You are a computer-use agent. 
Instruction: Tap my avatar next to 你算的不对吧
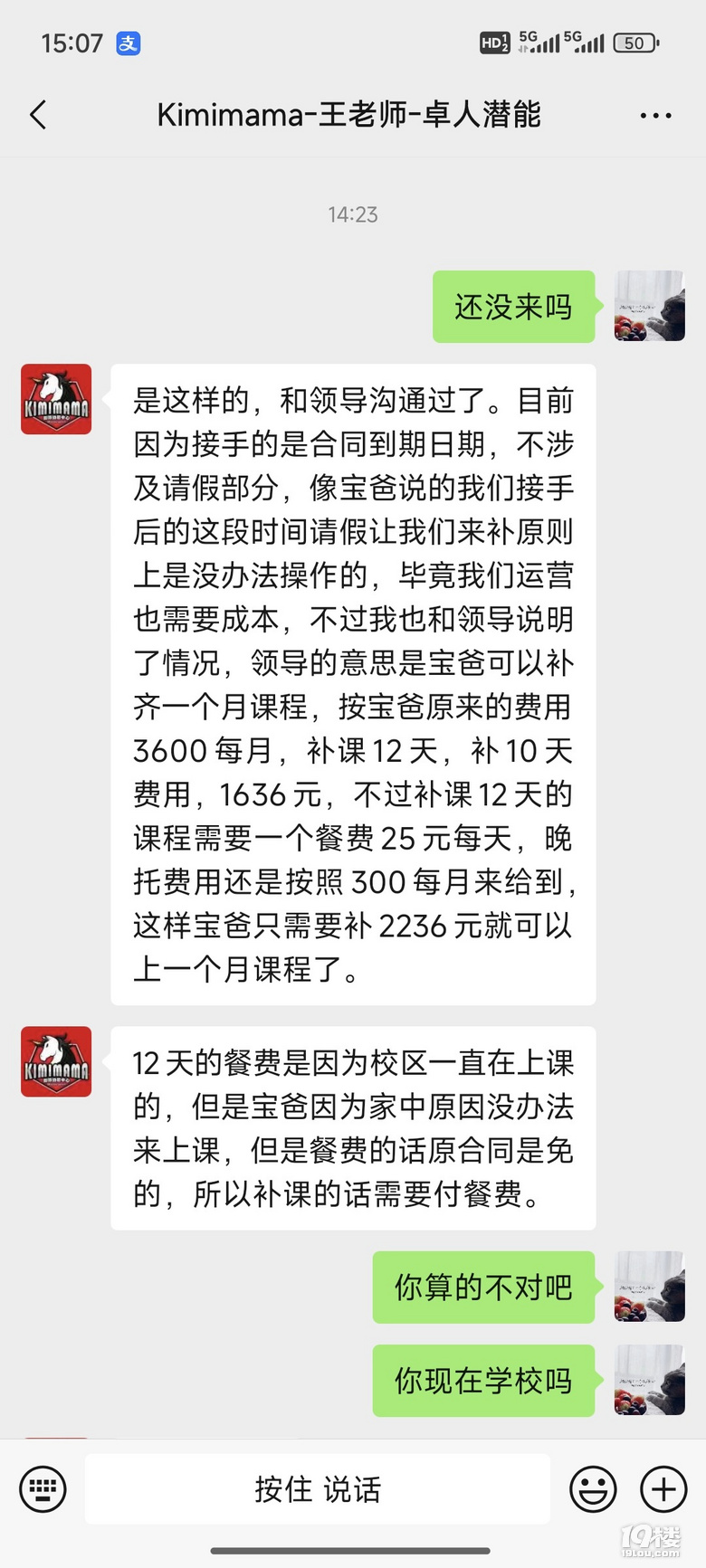point(649,1287)
